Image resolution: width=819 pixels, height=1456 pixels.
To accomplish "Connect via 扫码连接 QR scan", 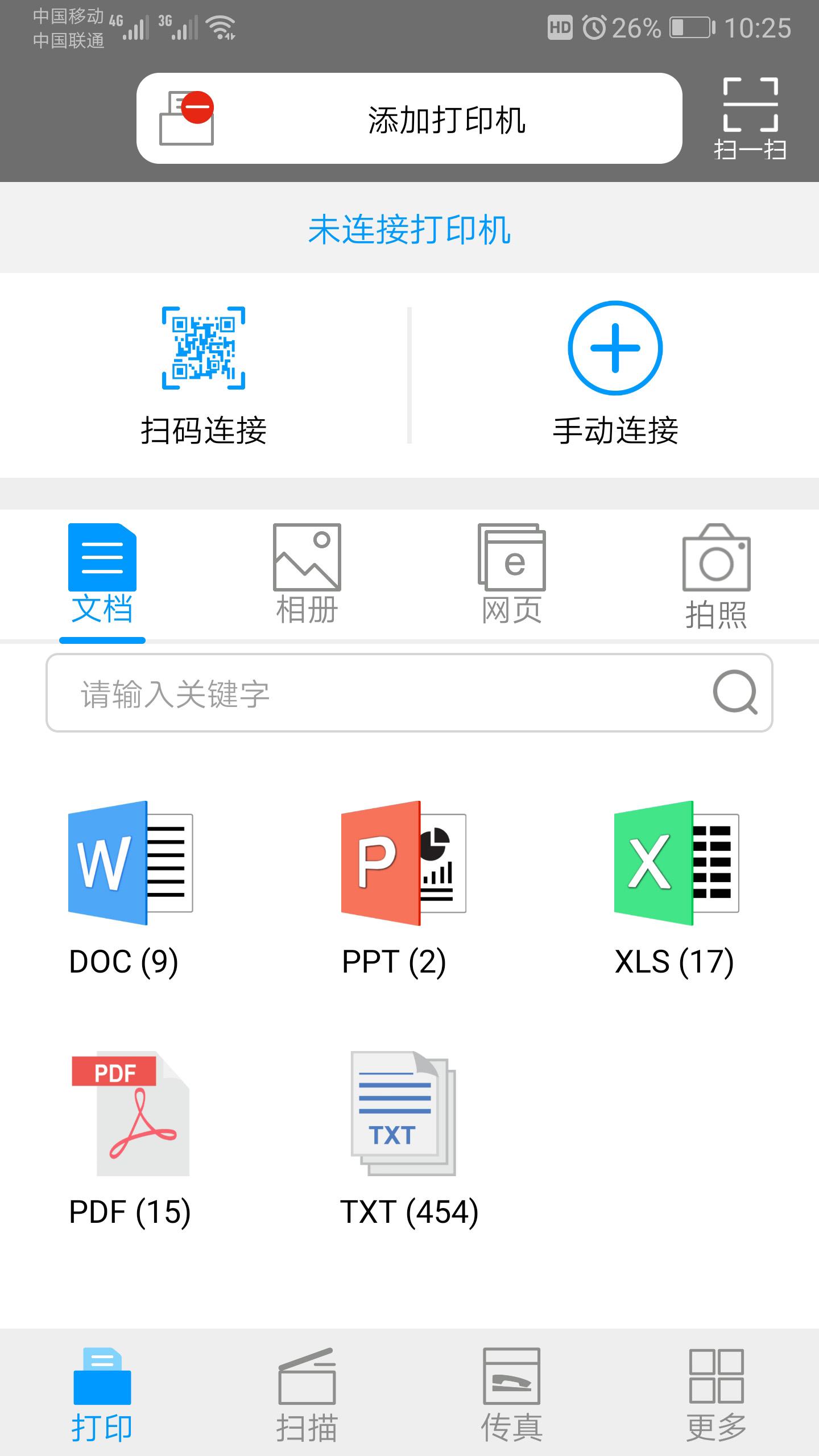I will (204, 374).
